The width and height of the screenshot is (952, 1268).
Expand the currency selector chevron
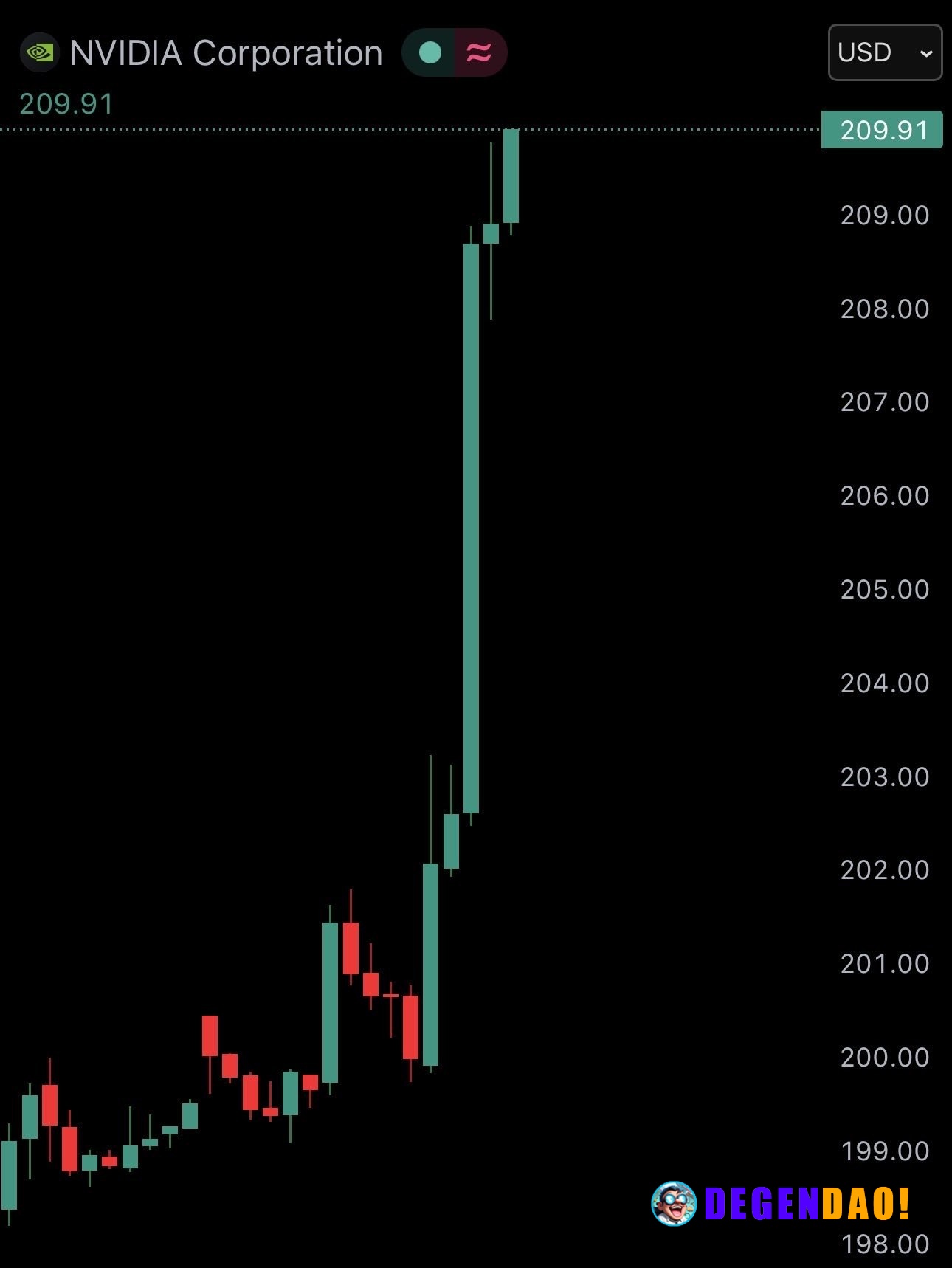pos(925,52)
